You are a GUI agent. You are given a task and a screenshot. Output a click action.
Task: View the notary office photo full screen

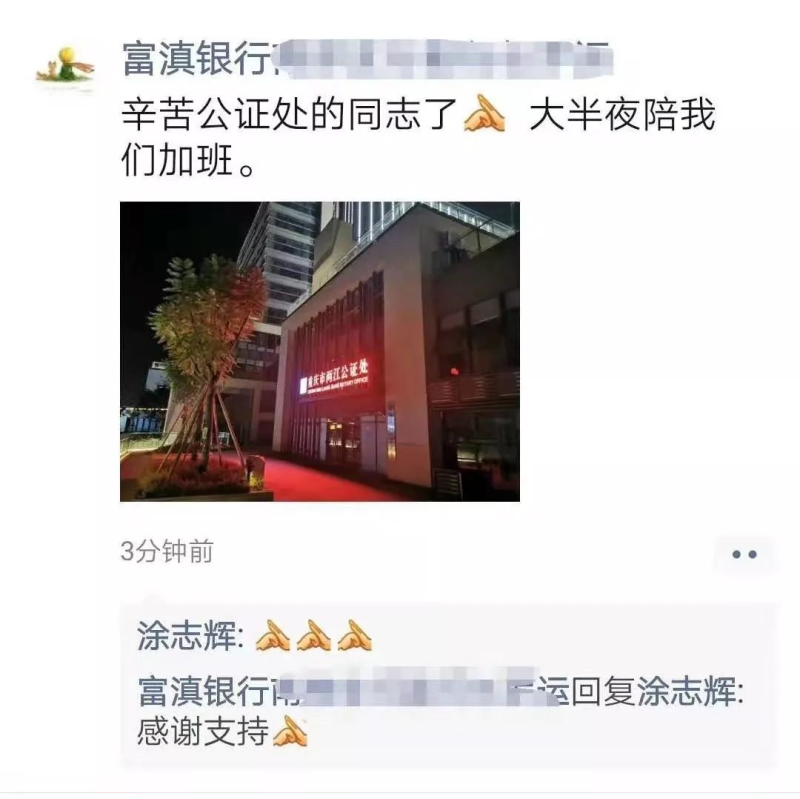pos(319,351)
